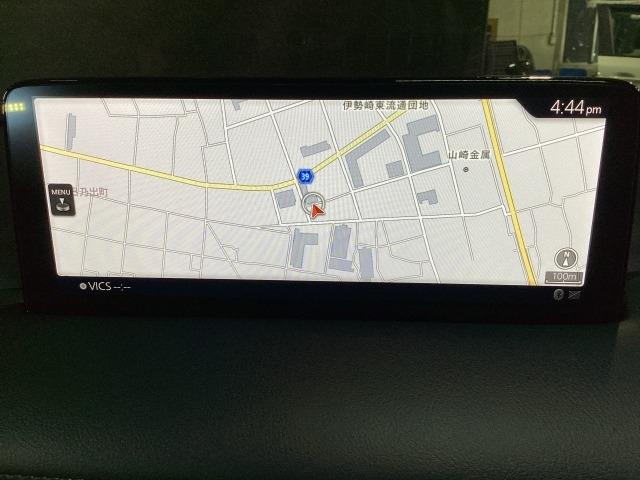Open the navigation MENU button
The image size is (640, 480).
(x=61, y=201)
